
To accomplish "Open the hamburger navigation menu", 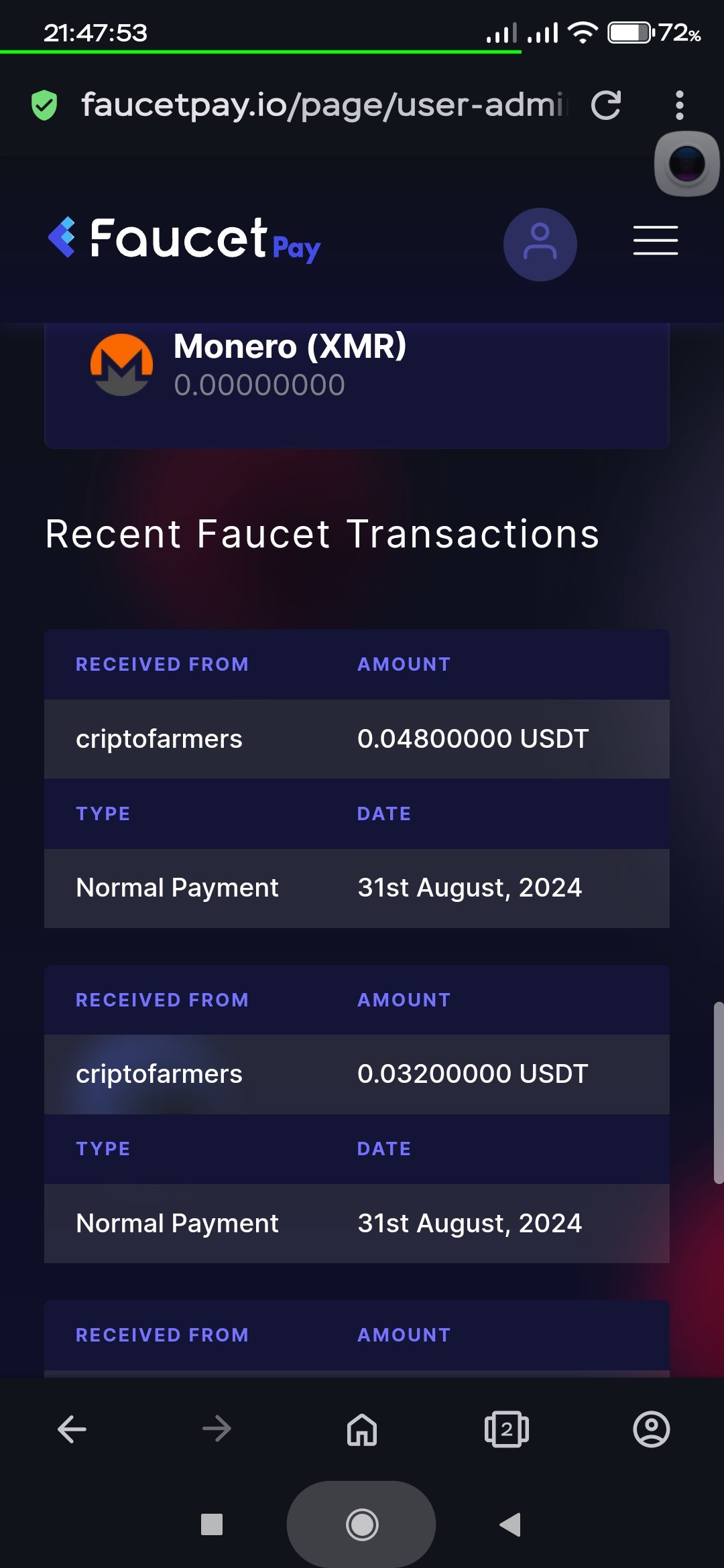I will 655,241.
